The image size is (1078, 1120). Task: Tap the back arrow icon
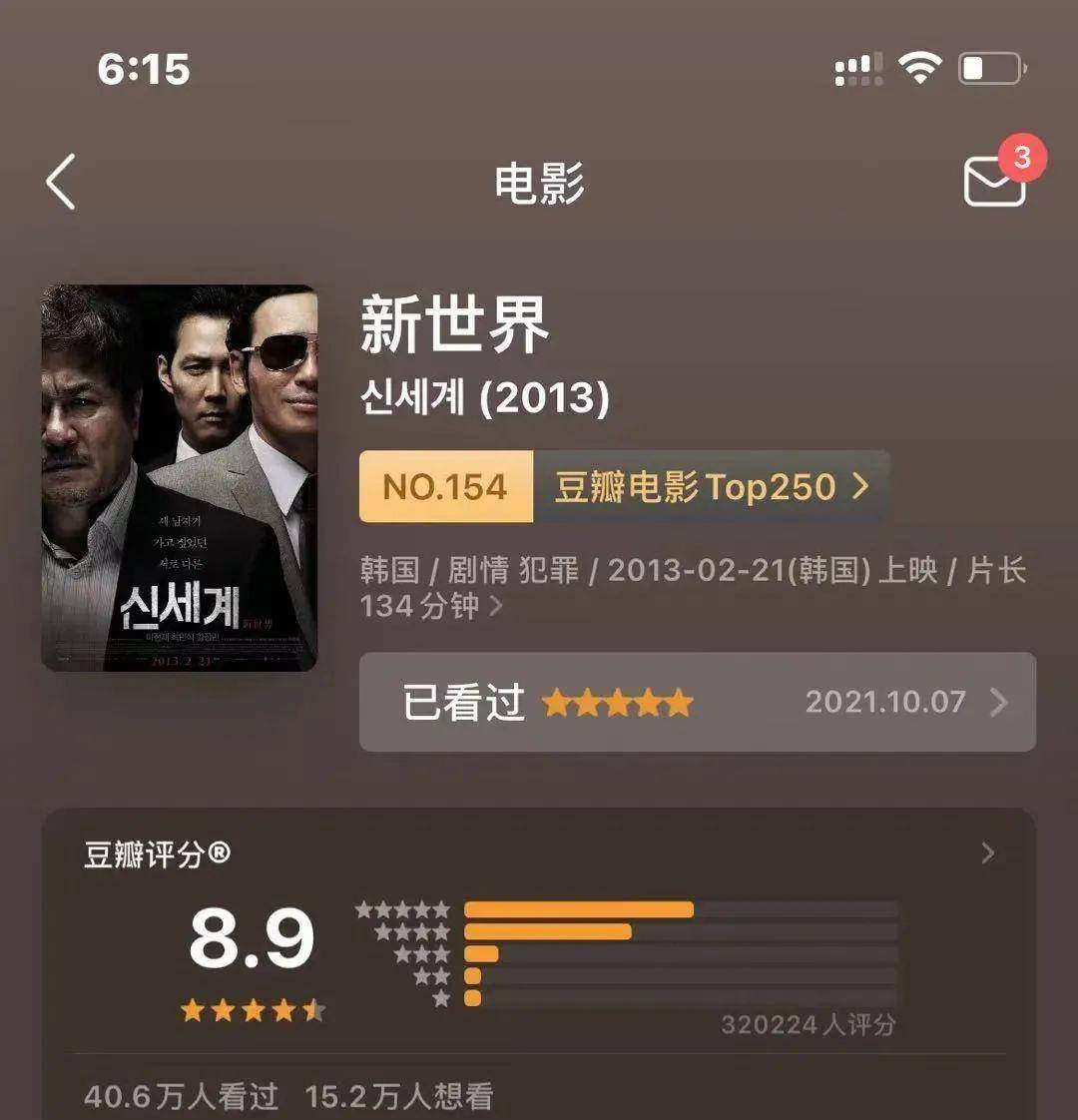pyautogui.click(x=60, y=179)
